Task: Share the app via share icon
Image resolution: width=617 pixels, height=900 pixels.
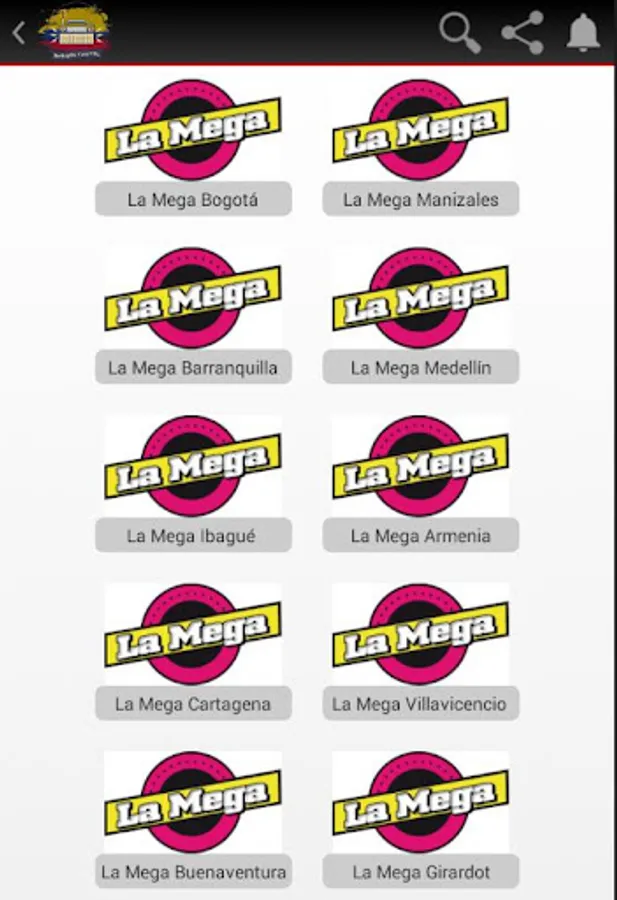Action: (522, 33)
